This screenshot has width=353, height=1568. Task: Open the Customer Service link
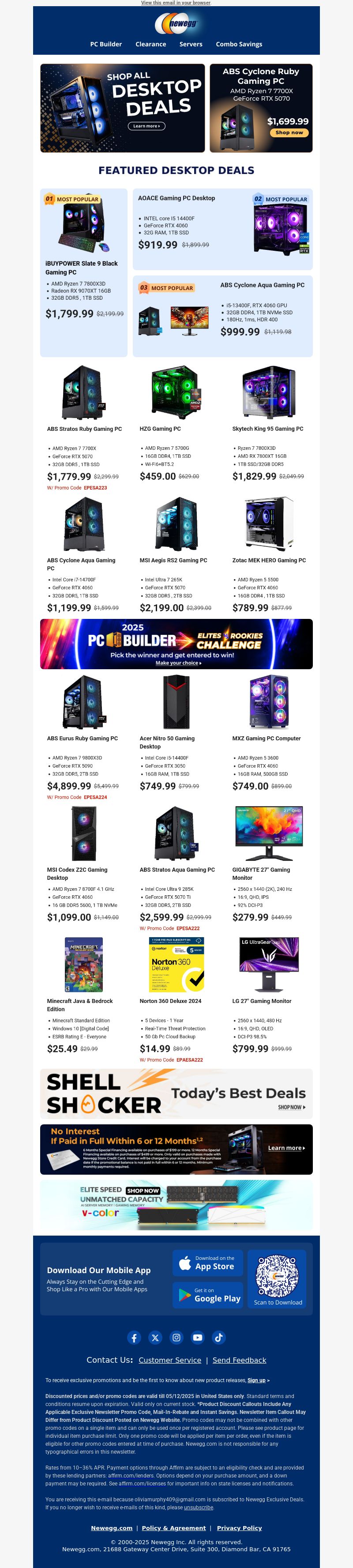click(170, 1360)
